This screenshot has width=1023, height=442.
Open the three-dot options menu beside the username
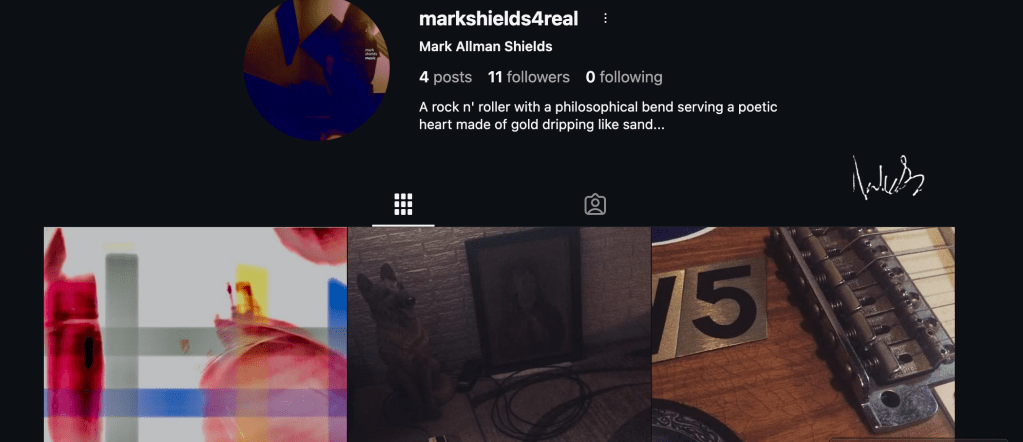[x=605, y=19]
